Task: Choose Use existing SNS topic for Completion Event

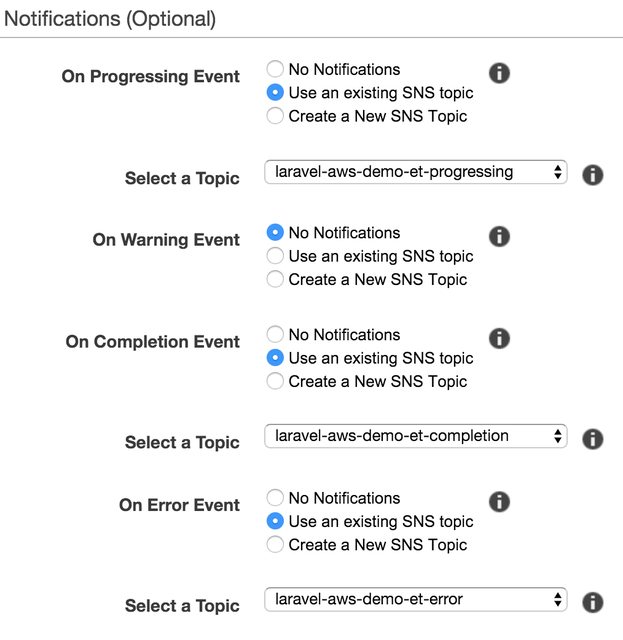Action: pos(276,358)
